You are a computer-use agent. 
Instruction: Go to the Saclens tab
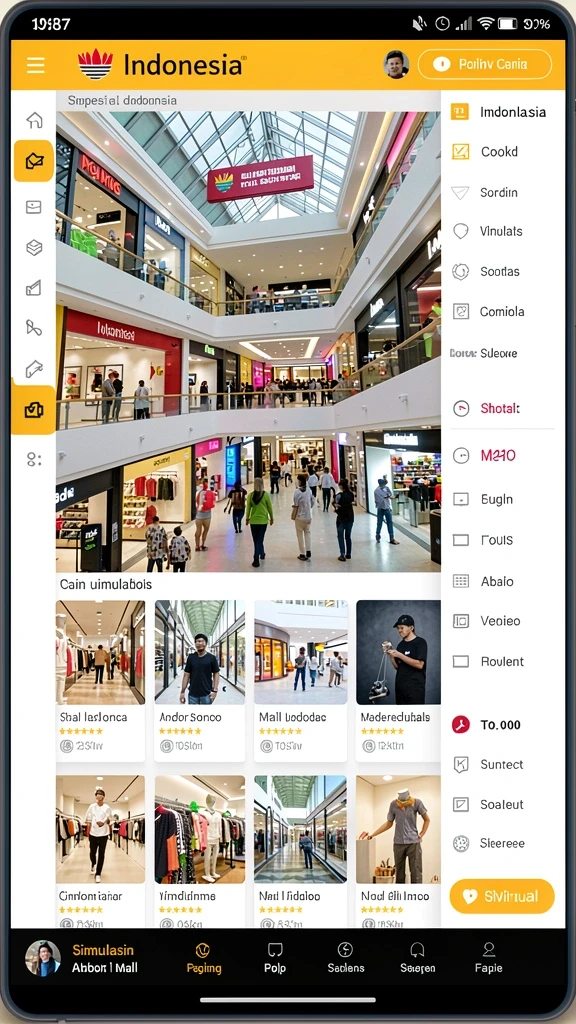point(345,958)
